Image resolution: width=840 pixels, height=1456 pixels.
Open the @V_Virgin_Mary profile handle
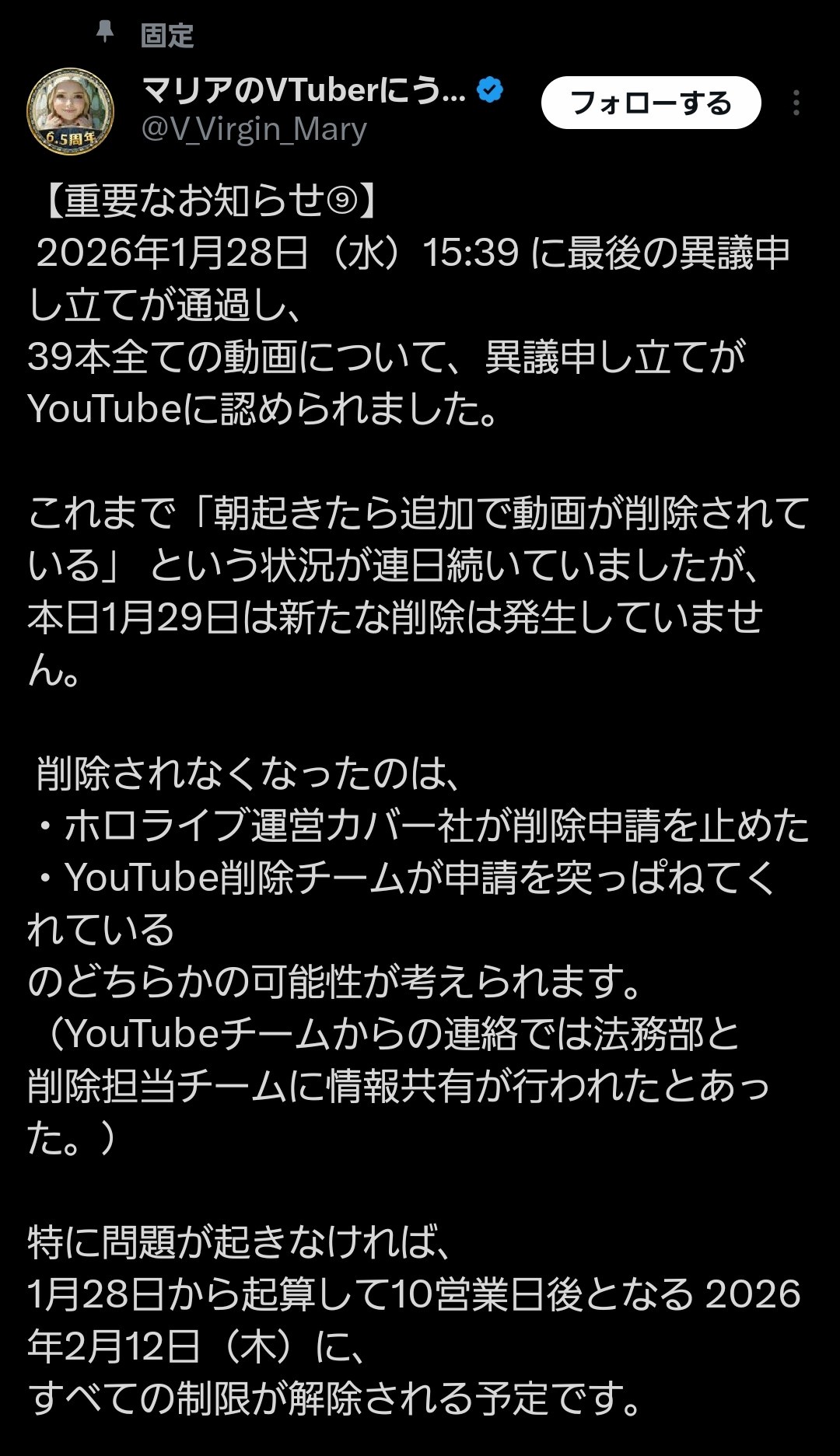[x=254, y=130]
